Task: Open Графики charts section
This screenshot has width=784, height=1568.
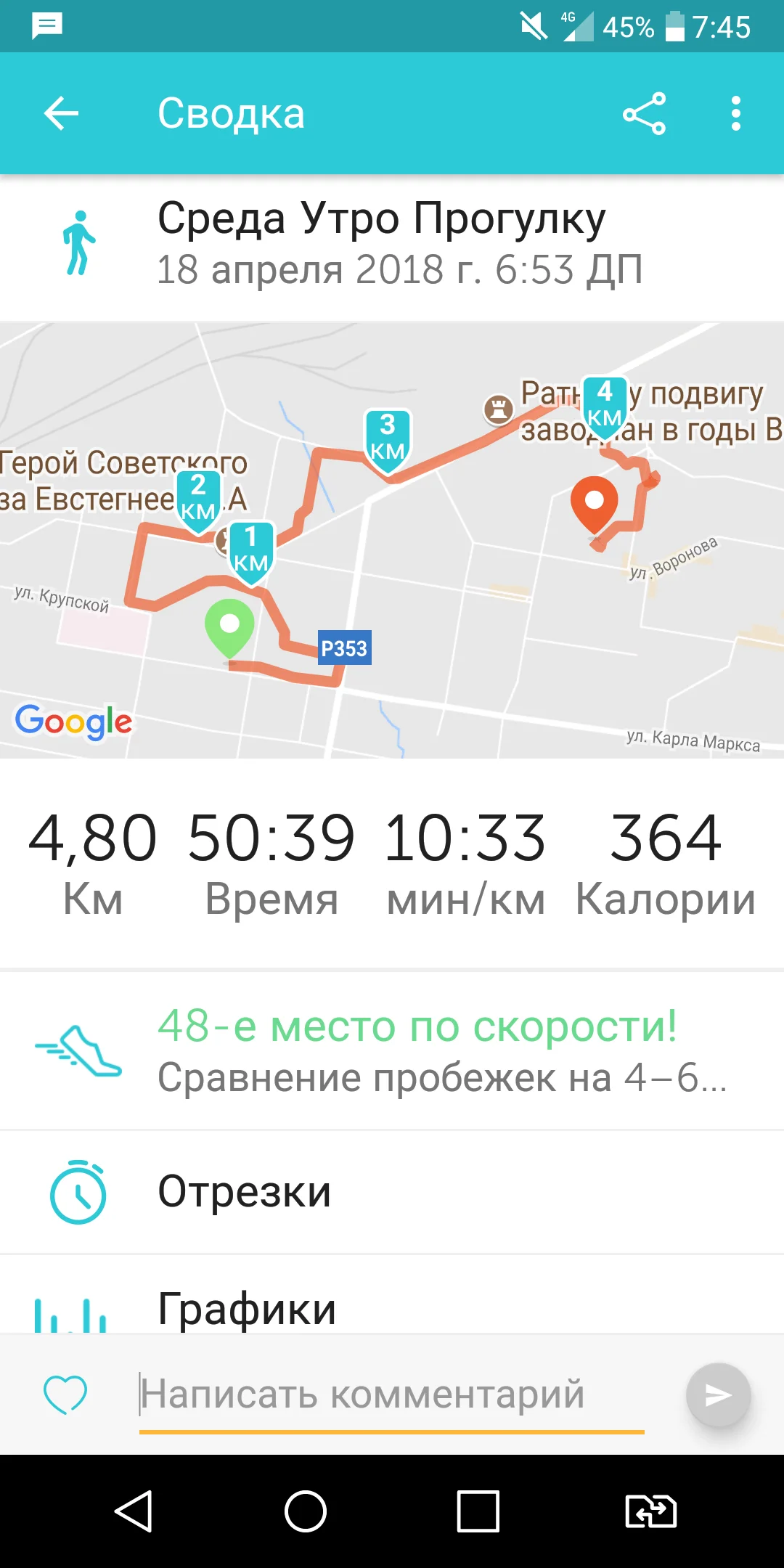Action: (x=392, y=1296)
